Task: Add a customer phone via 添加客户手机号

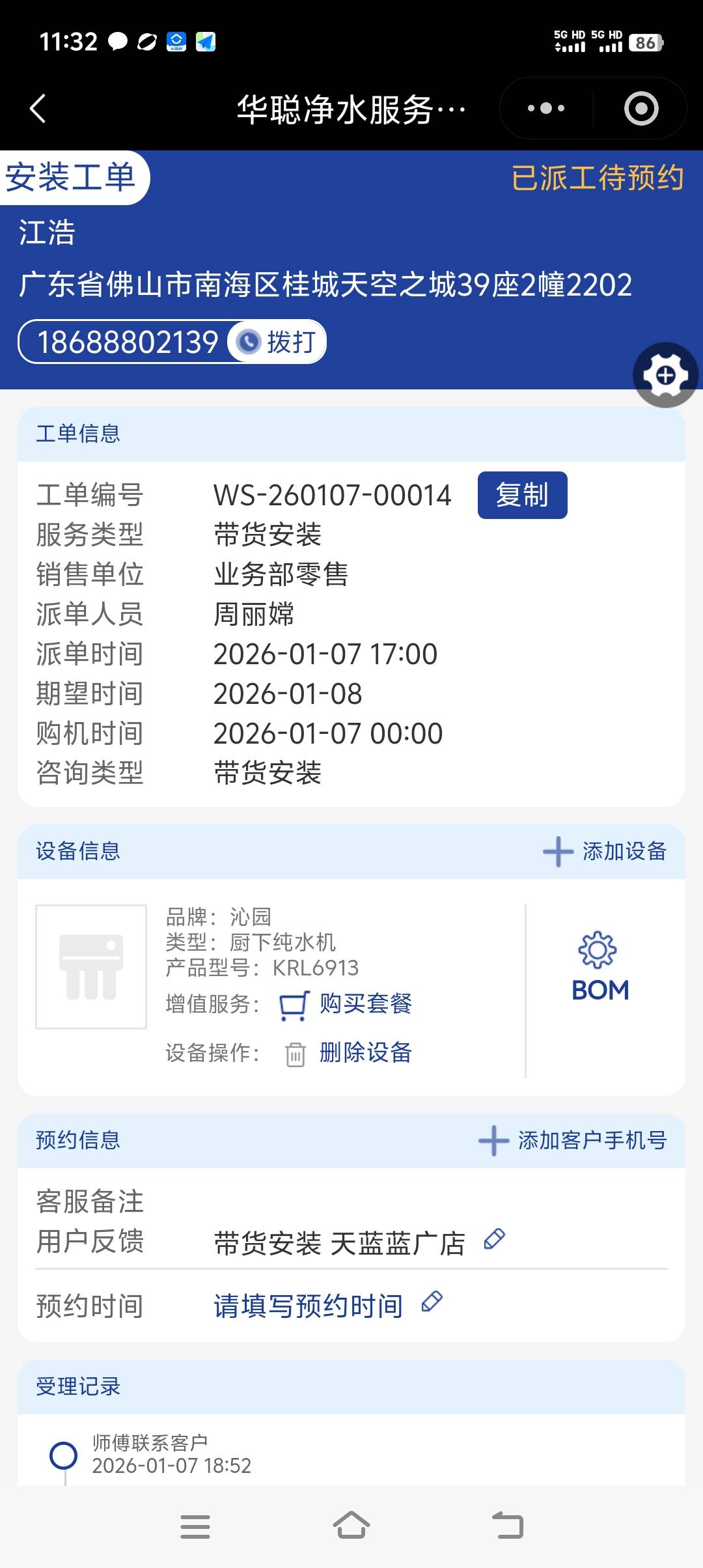Action: tap(573, 1140)
